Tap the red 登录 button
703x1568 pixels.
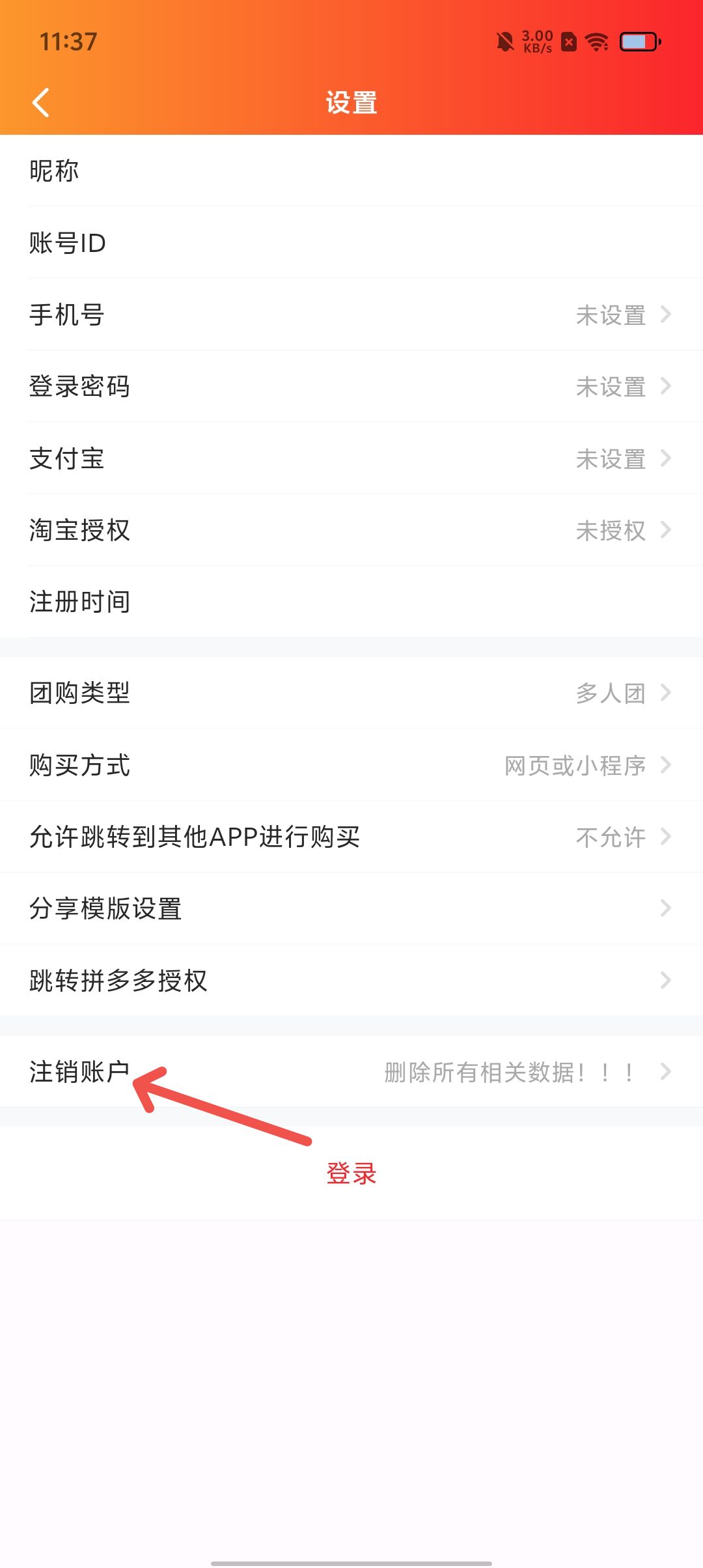(351, 1173)
